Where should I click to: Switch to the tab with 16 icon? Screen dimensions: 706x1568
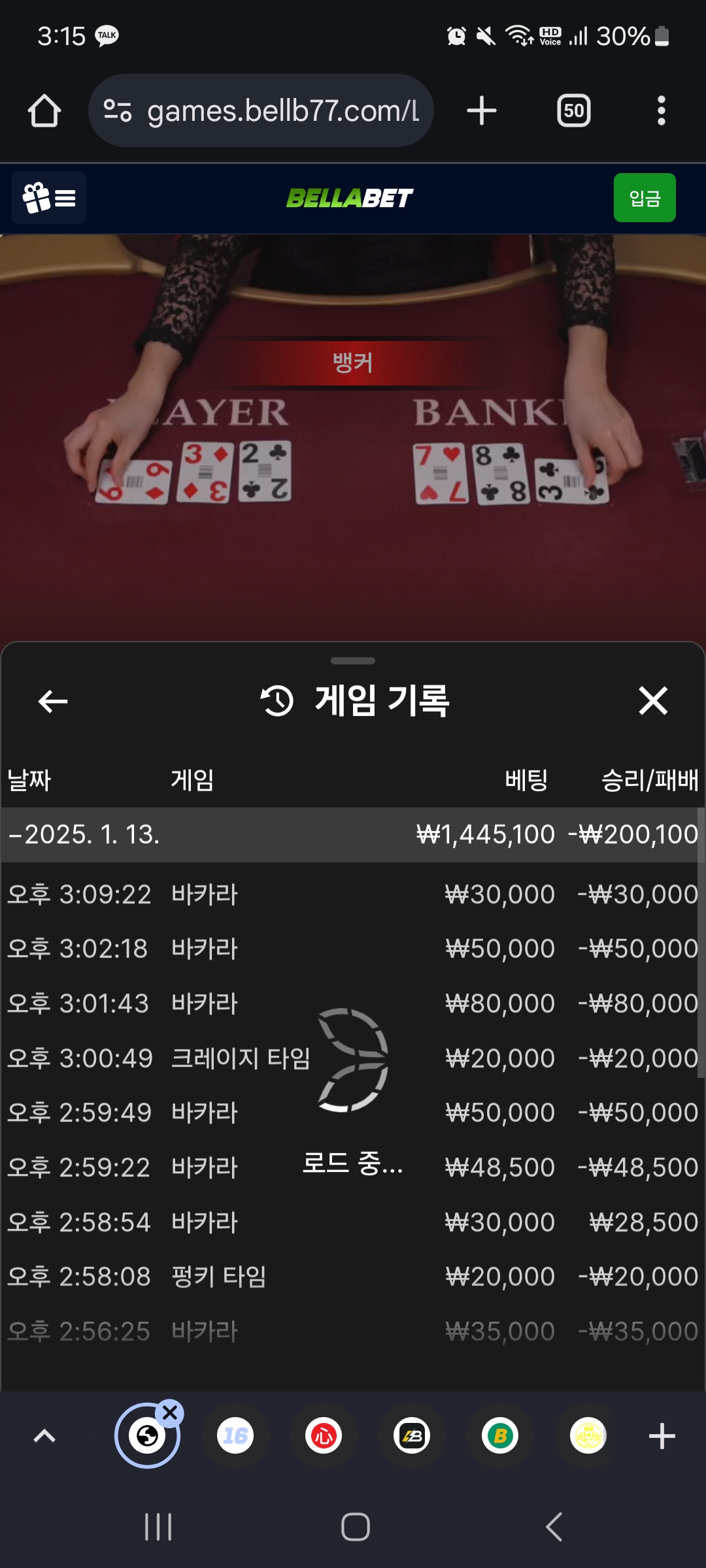tap(235, 1436)
